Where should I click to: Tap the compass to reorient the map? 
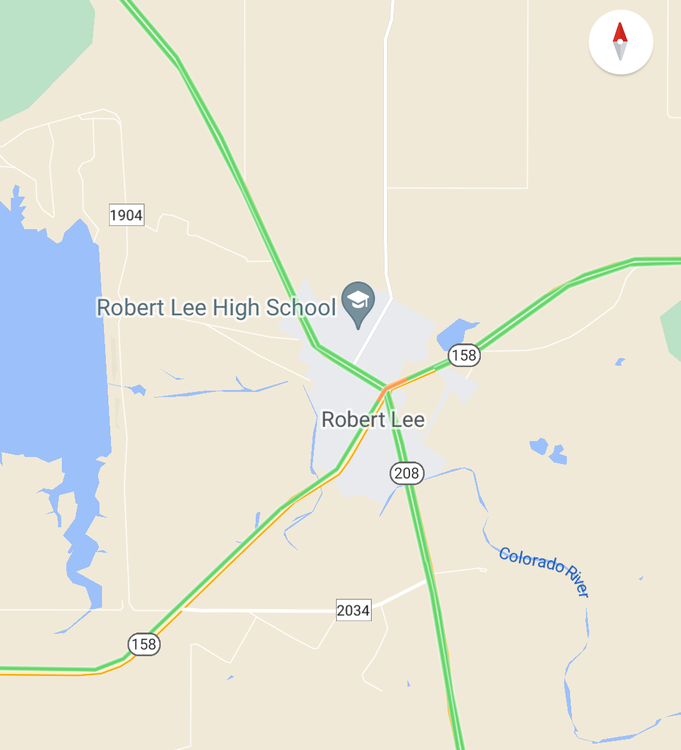[x=620, y=43]
